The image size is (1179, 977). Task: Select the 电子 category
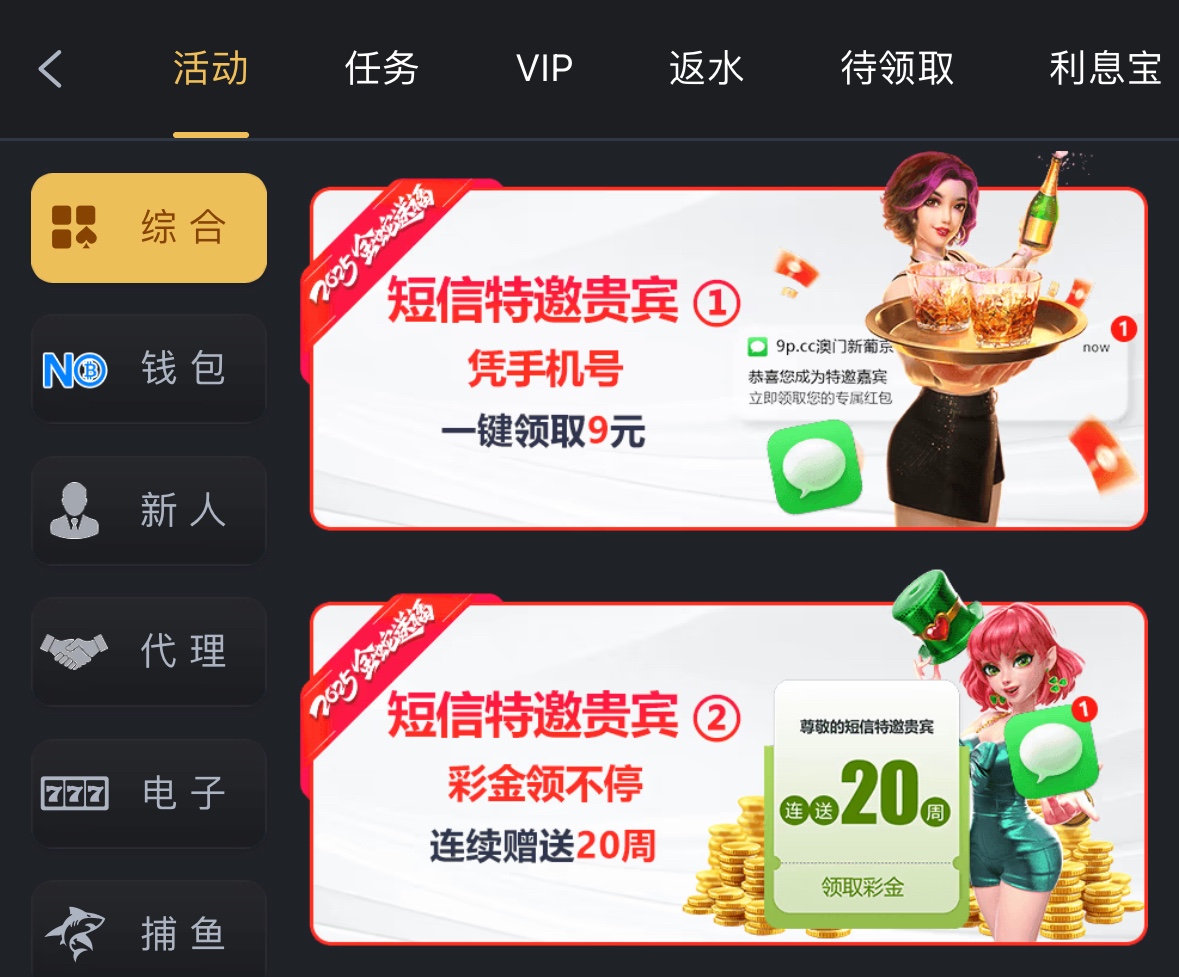tap(149, 794)
